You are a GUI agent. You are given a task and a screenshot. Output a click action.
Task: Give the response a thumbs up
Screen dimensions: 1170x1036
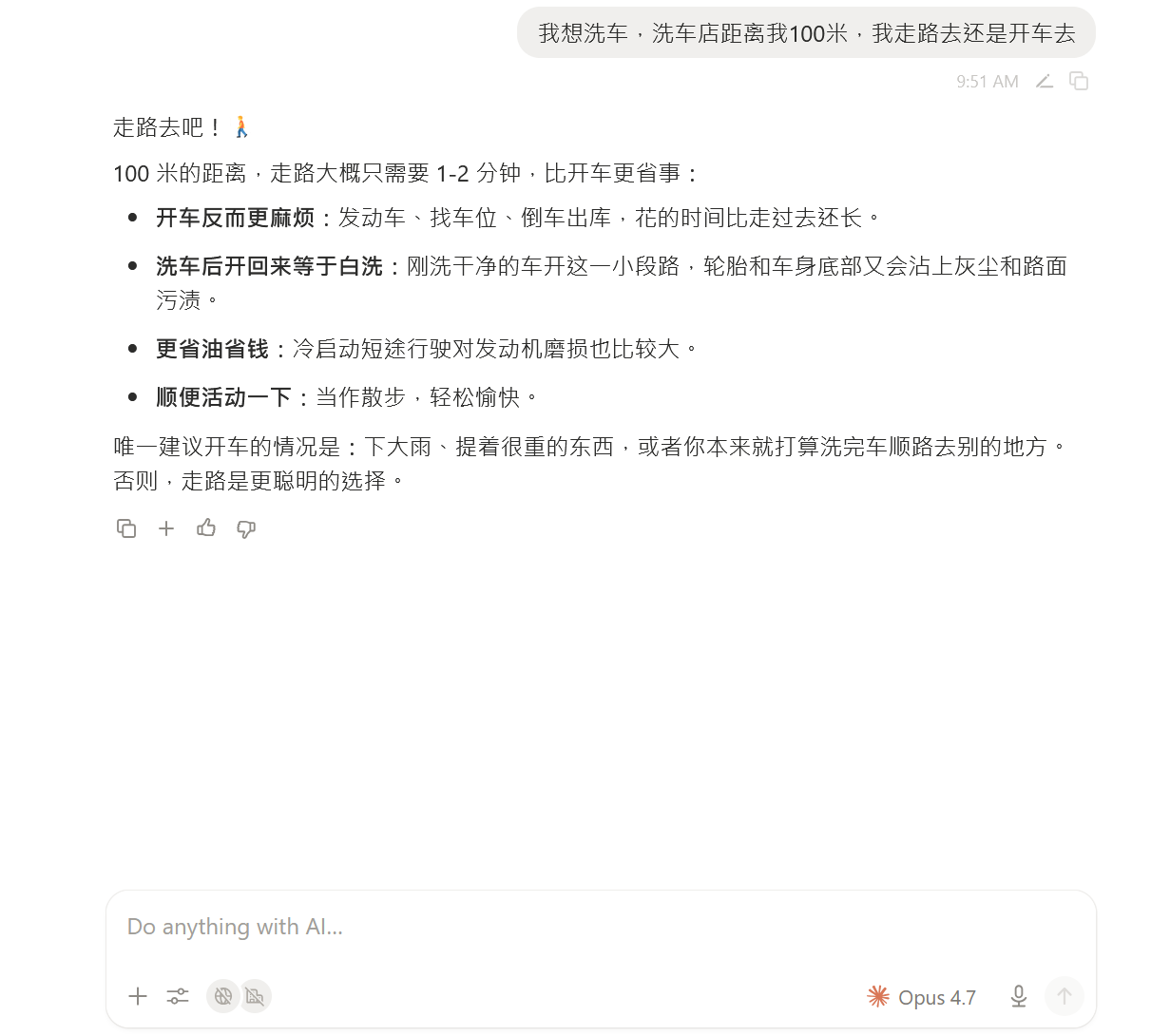point(206,528)
